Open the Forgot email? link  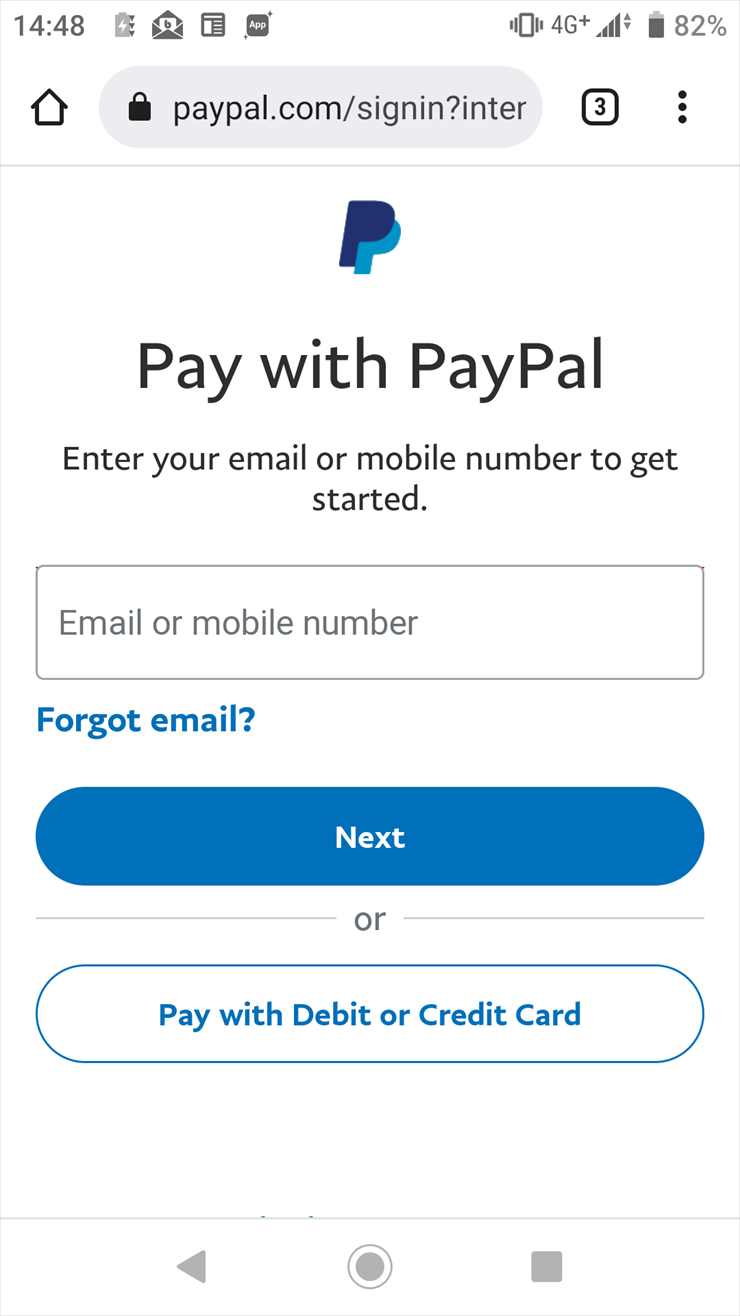[x=146, y=719]
